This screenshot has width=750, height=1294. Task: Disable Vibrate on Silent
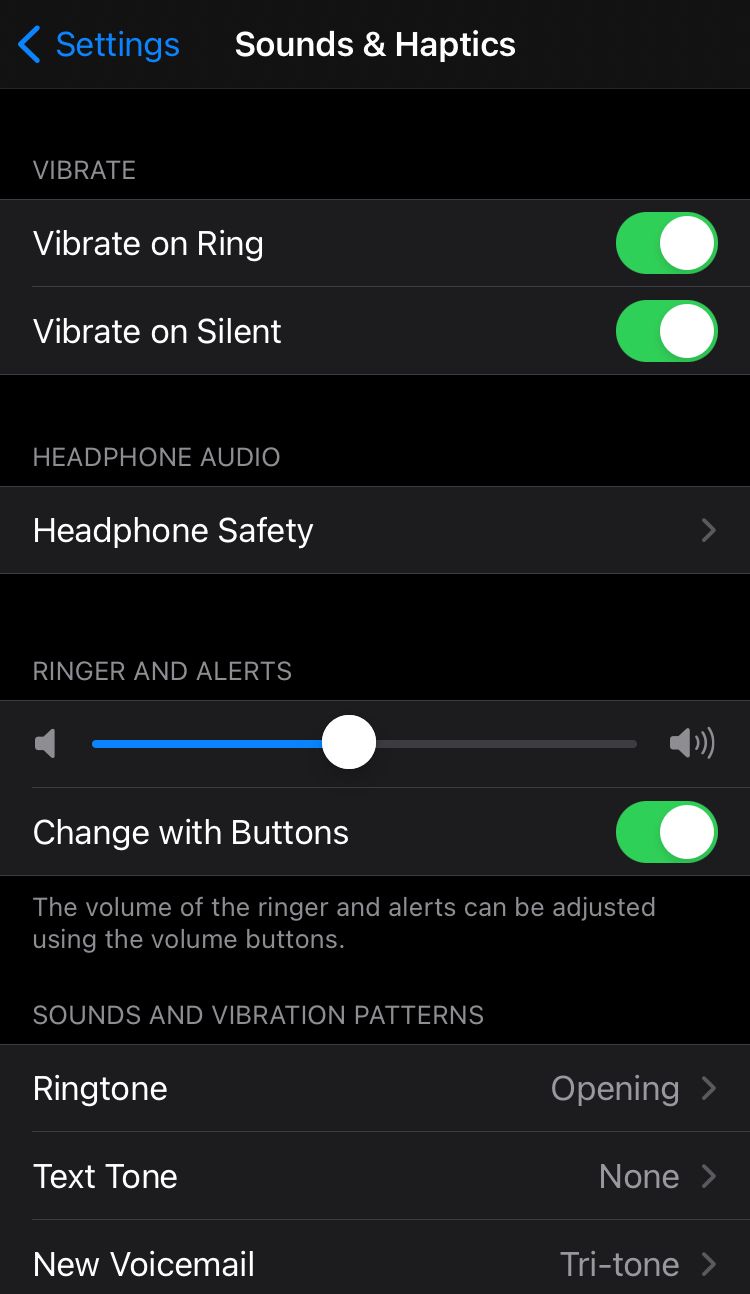pyautogui.click(x=666, y=331)
